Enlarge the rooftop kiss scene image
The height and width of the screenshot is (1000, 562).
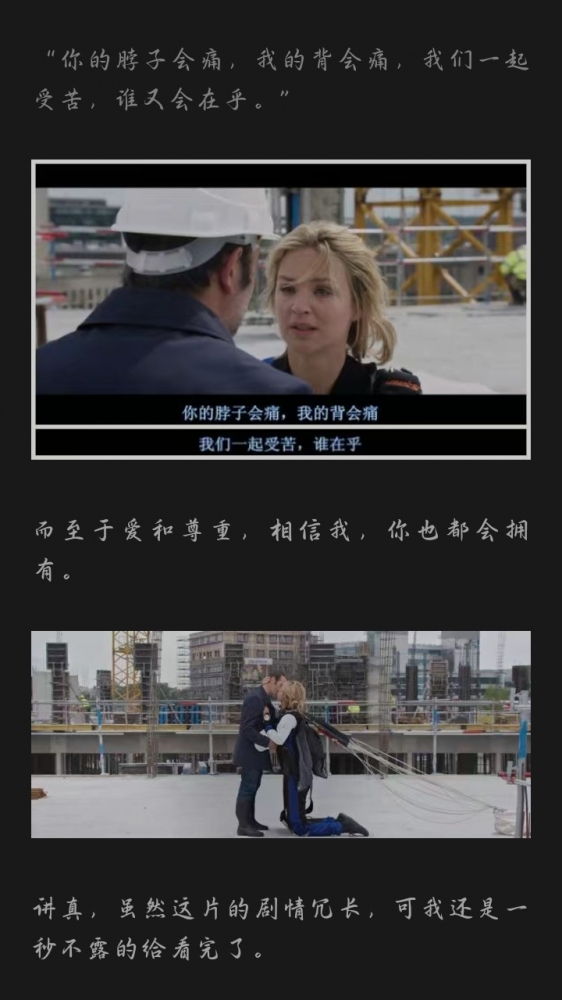pyautogui.click(x=281, y=734)
